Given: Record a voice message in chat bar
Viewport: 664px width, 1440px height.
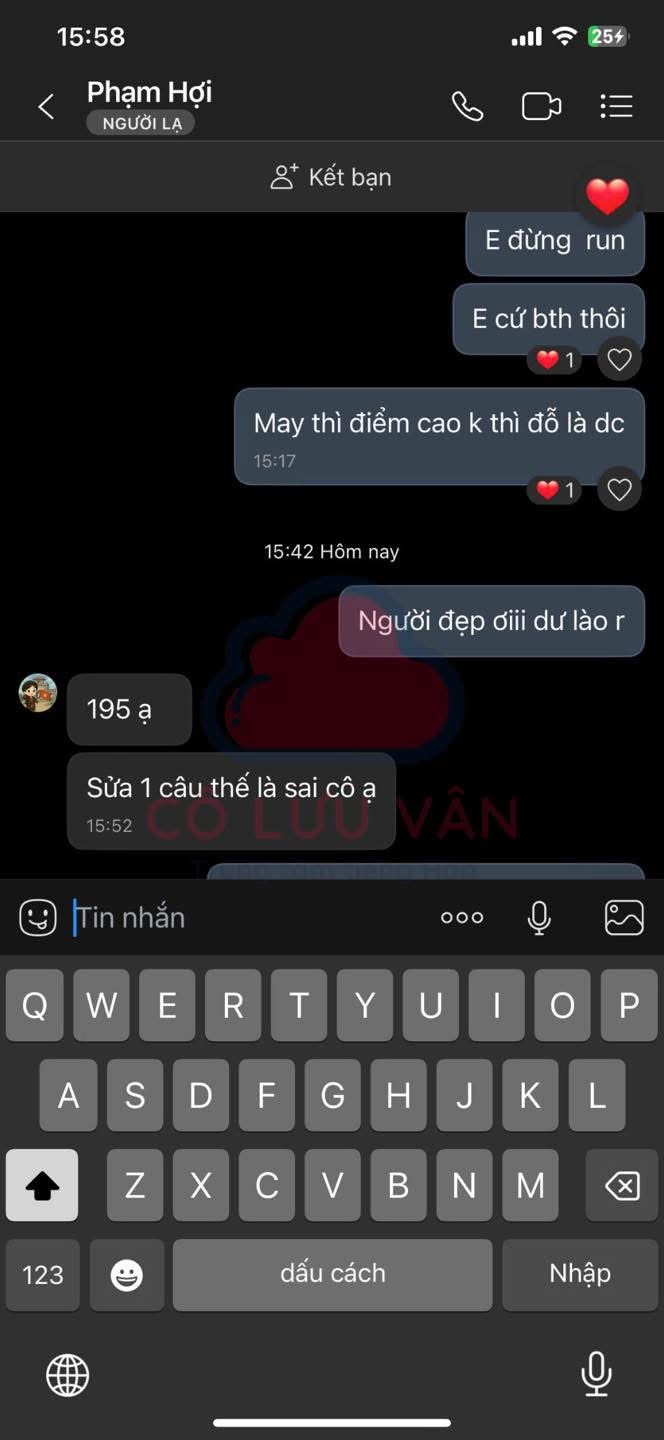Looking at the screenshot, I should pos(539,917).
